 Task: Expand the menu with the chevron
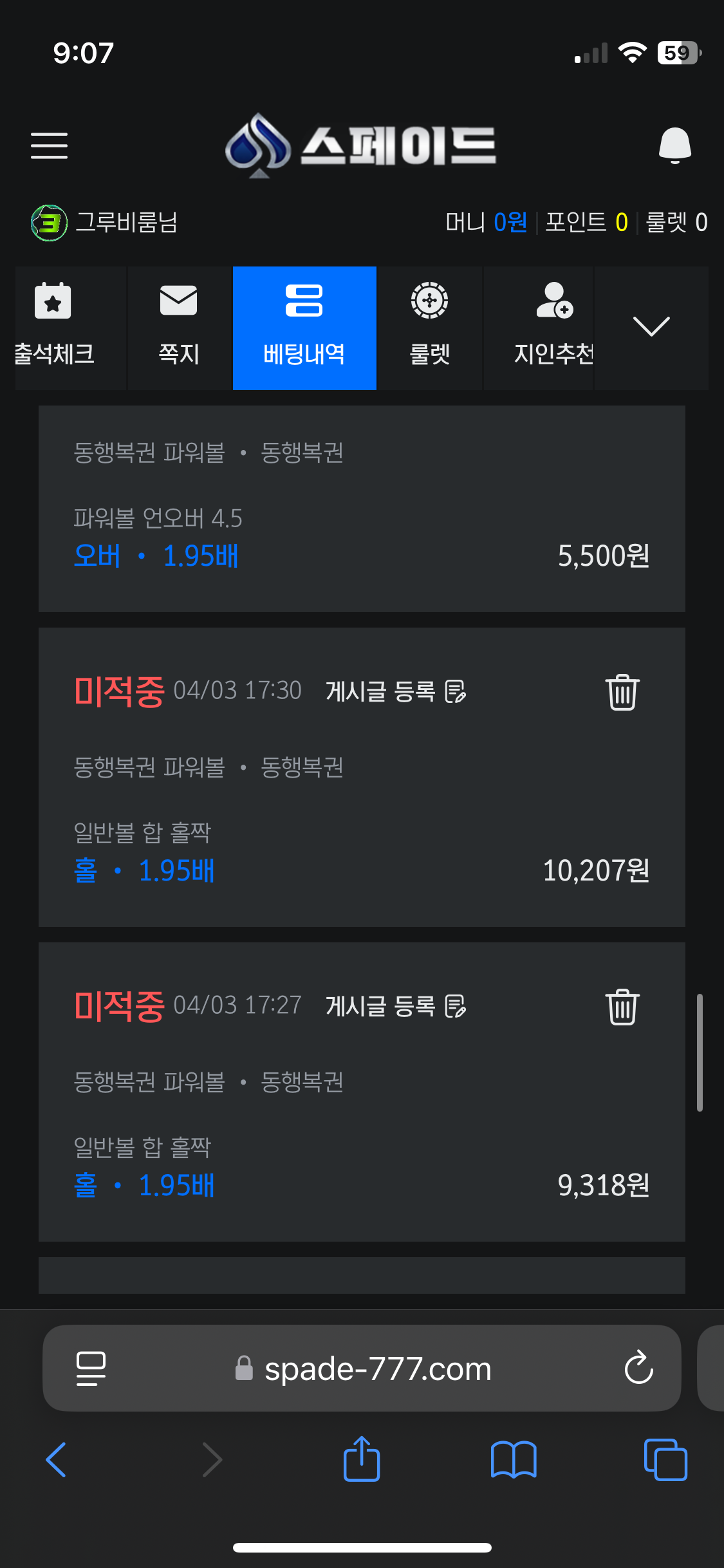651,326
